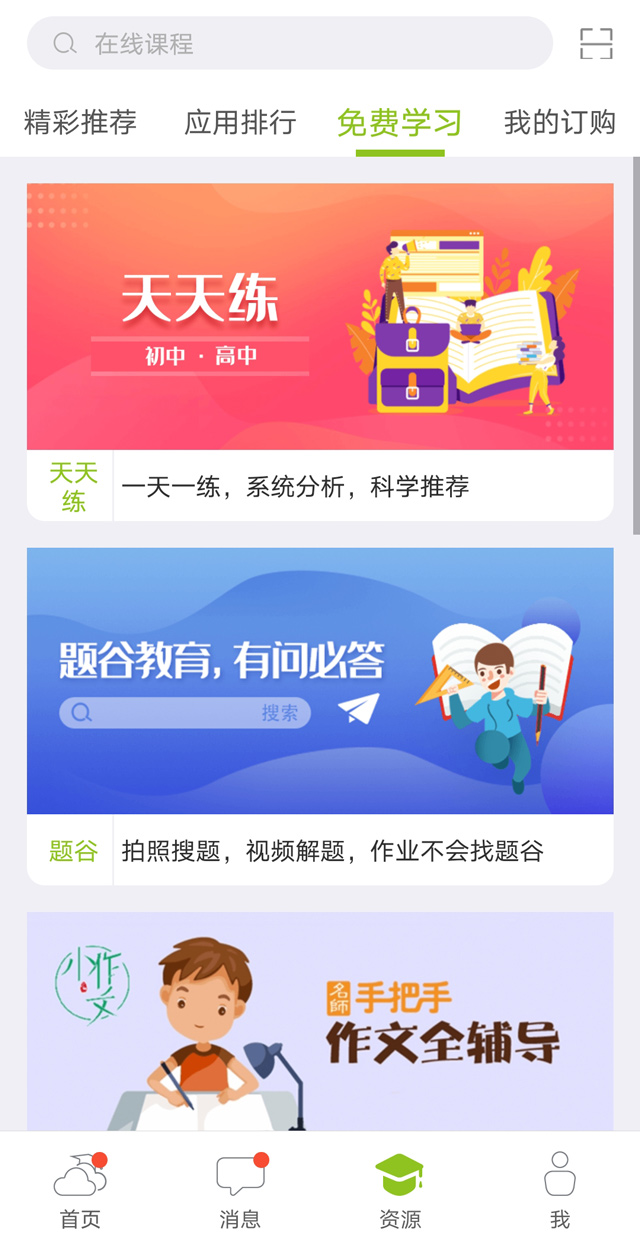Open the 我 profile tab

click(x=560, y=1188)
